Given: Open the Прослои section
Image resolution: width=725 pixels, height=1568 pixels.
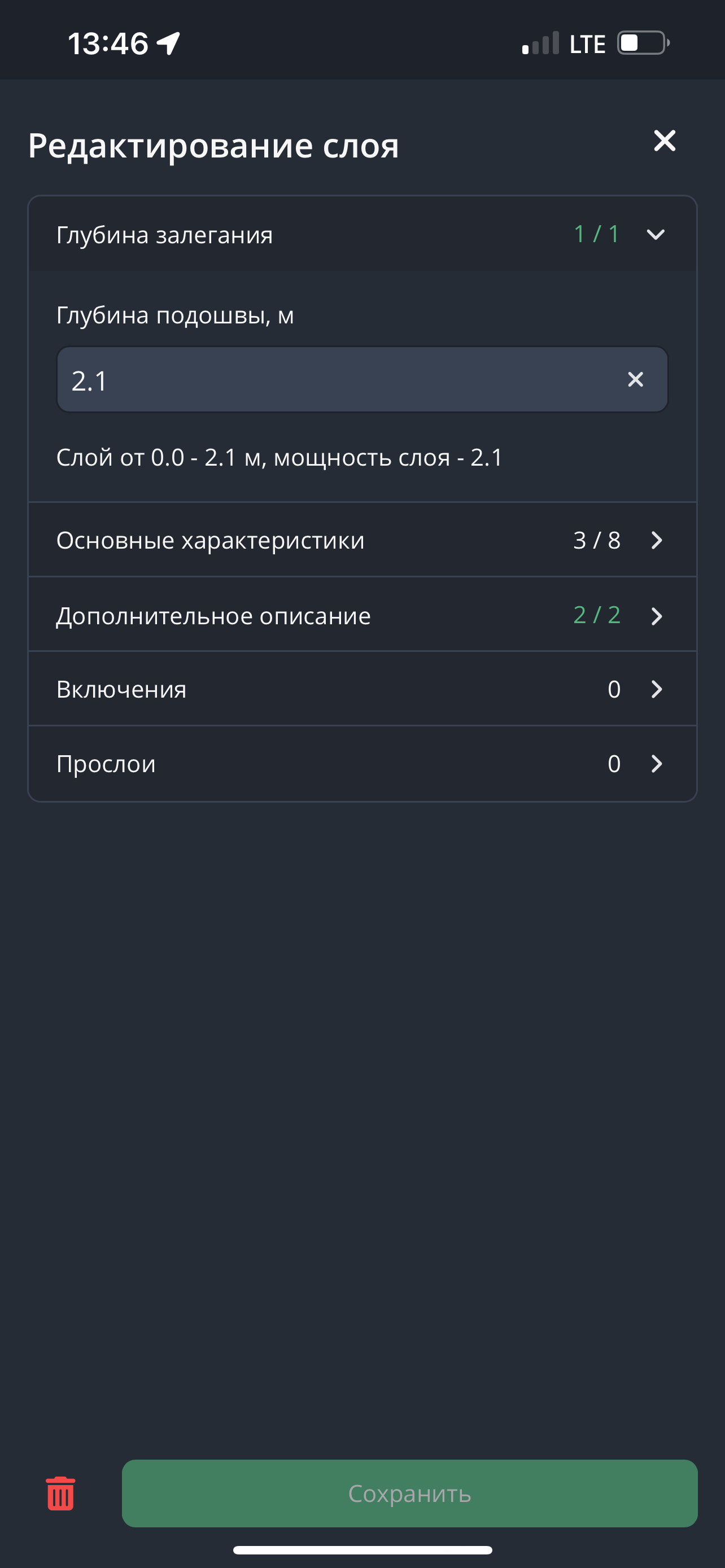Looking at the screenshot, I should point(362,763).
